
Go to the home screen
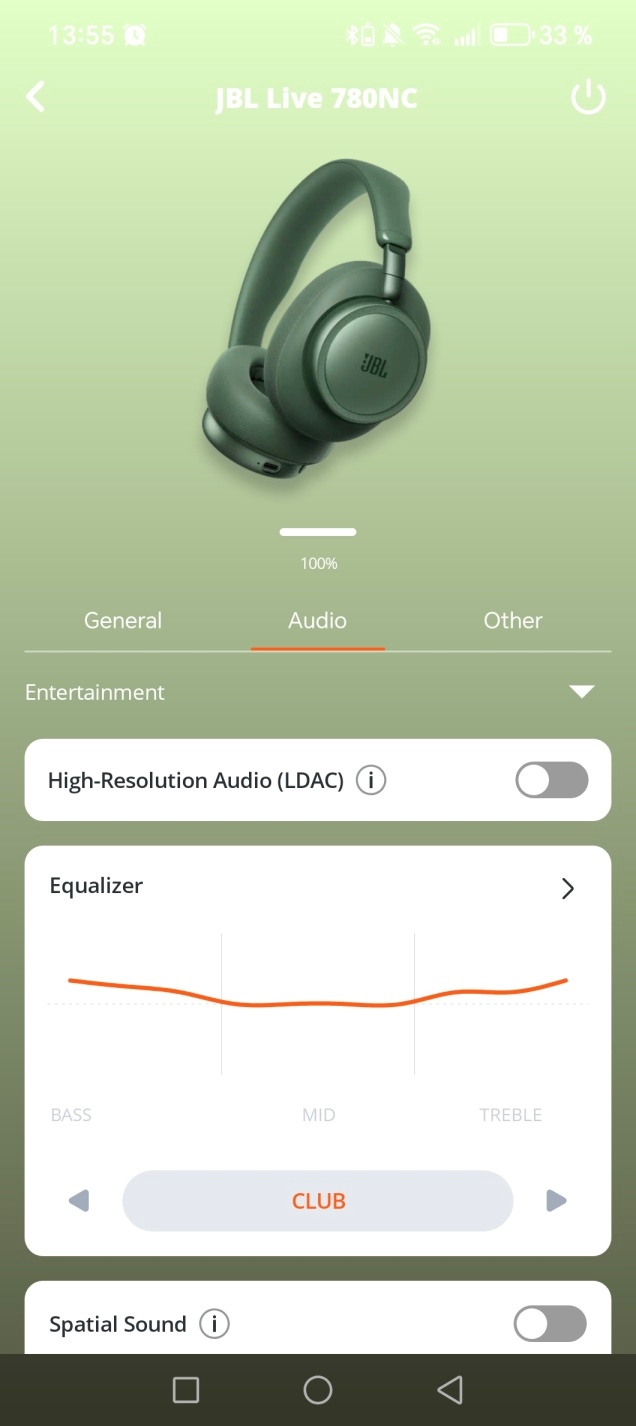click(318, 1389)
